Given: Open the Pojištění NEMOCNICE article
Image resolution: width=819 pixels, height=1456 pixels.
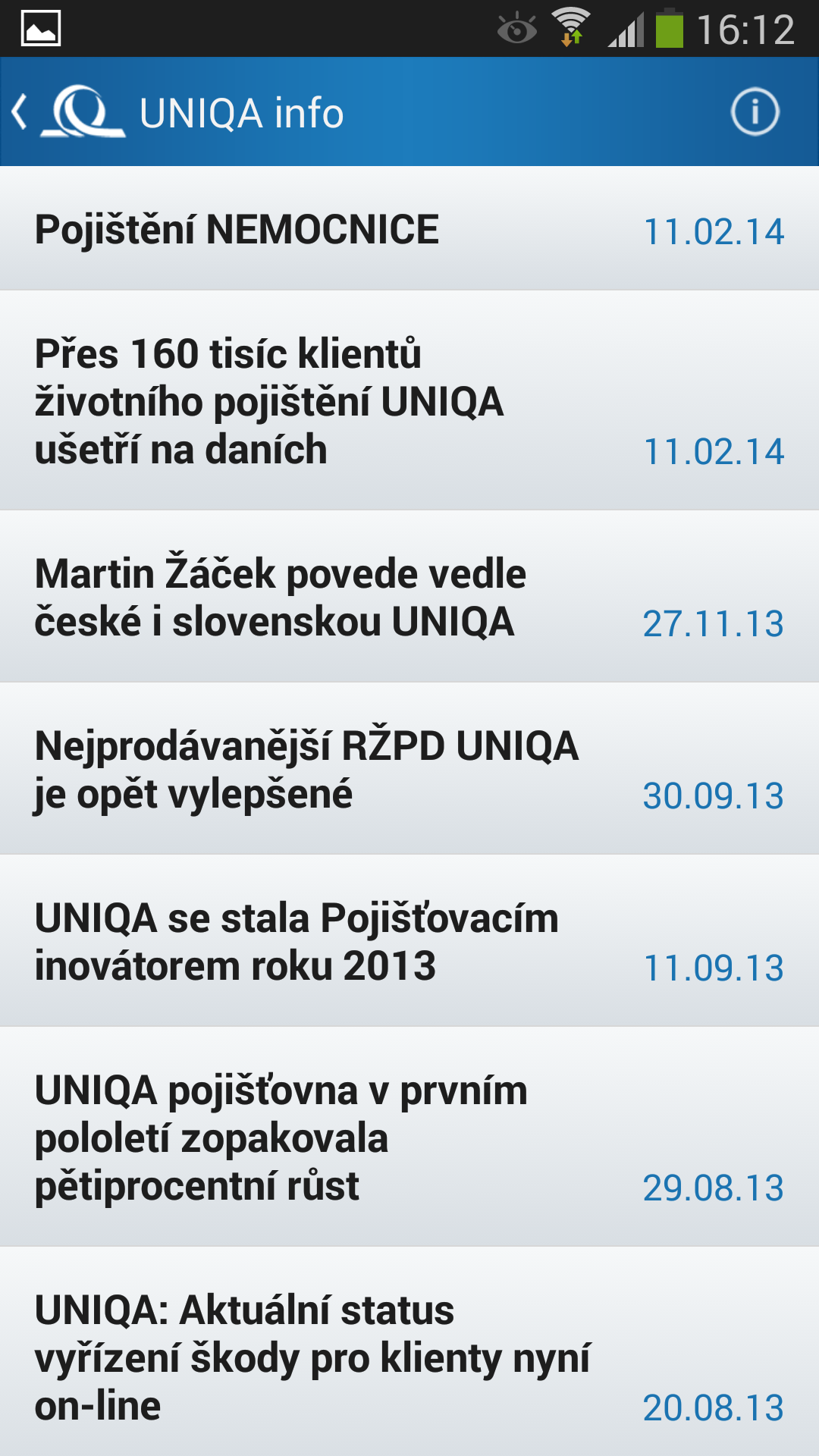Looking at the screenshot, I should pos(409,229).
